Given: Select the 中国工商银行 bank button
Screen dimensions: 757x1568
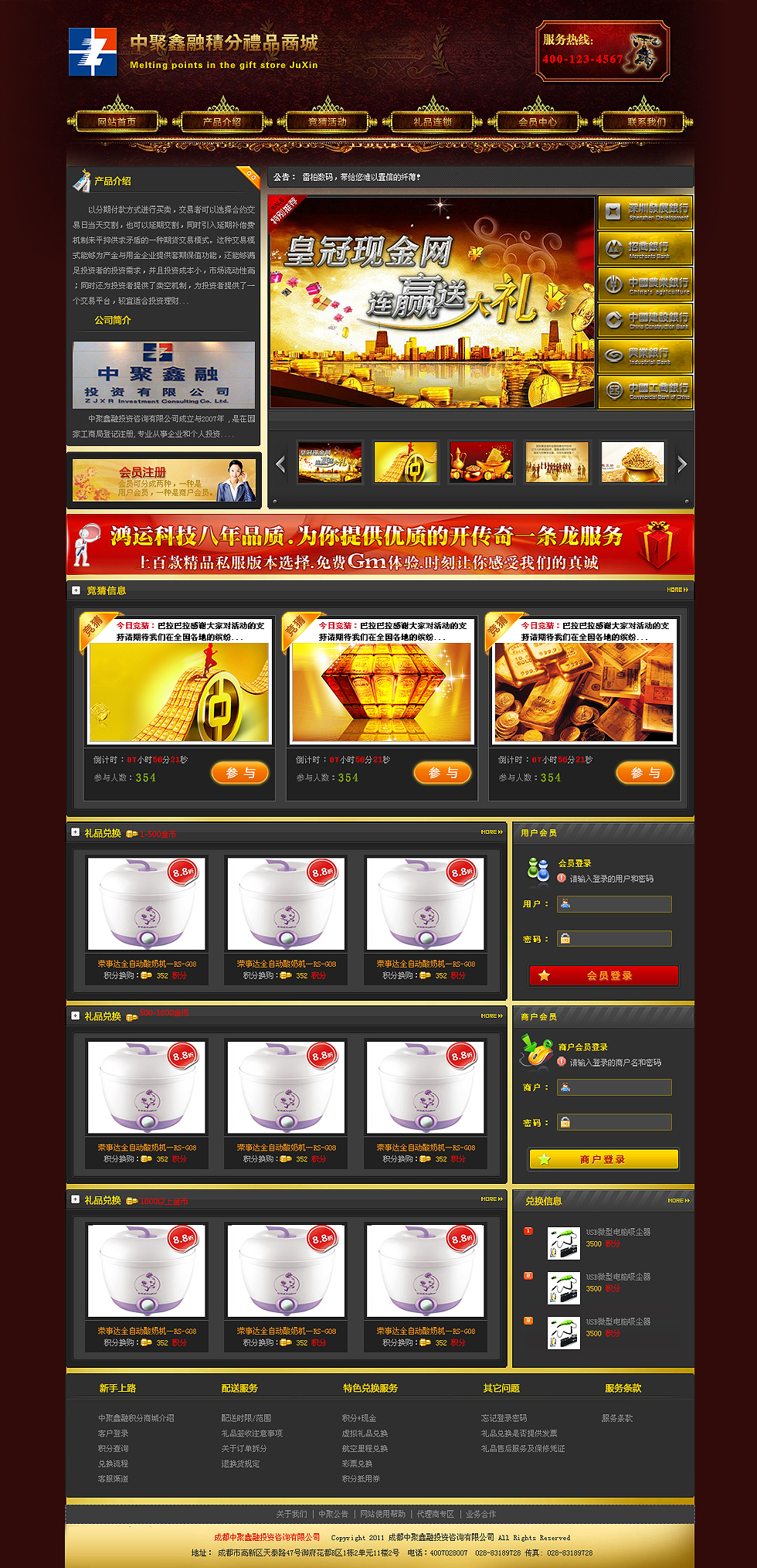Looking at the screenshot, I should click(645, 391).
